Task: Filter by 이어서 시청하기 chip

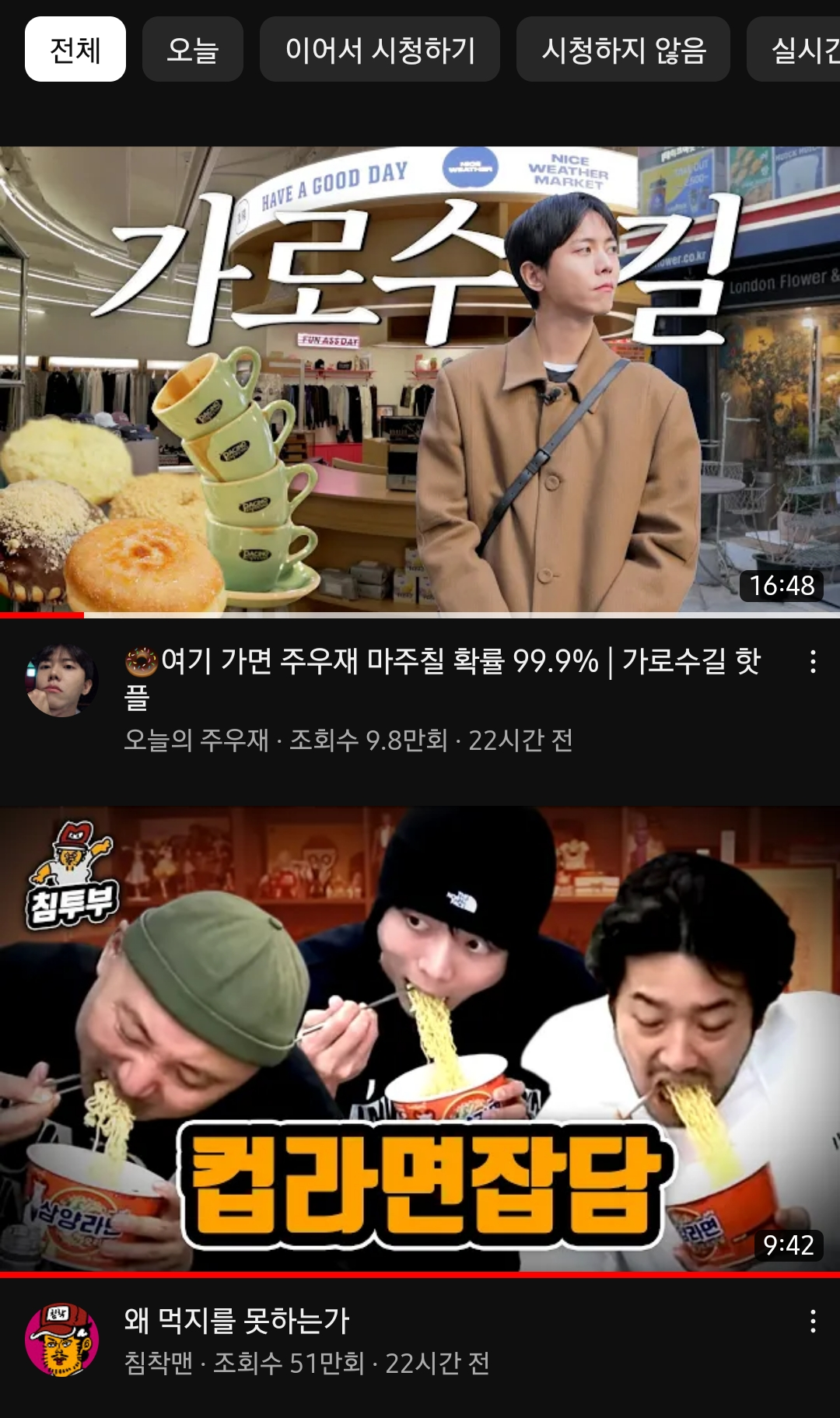Action: (380, 50)
